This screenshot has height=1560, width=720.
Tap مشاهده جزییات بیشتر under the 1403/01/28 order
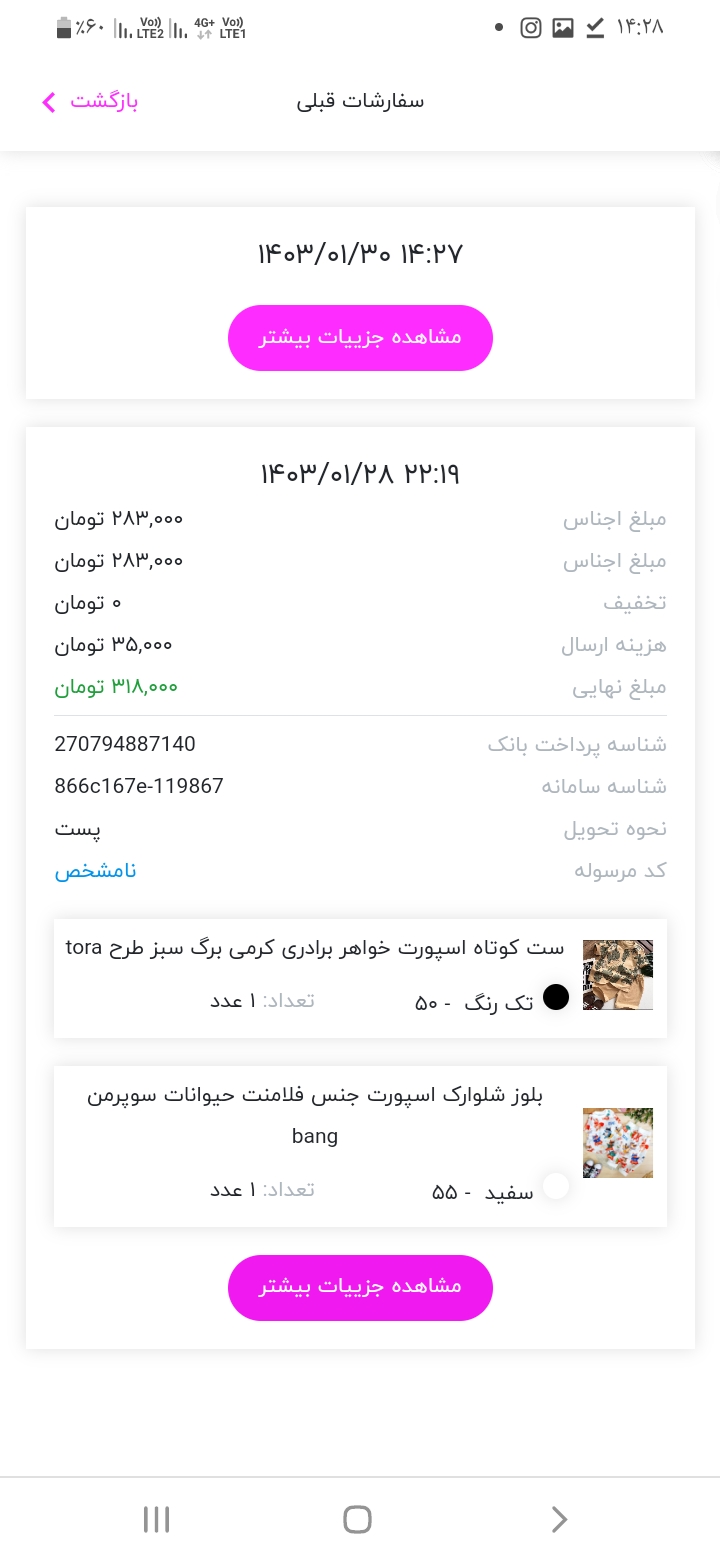pyautogui.click(x=360, y=1287)
